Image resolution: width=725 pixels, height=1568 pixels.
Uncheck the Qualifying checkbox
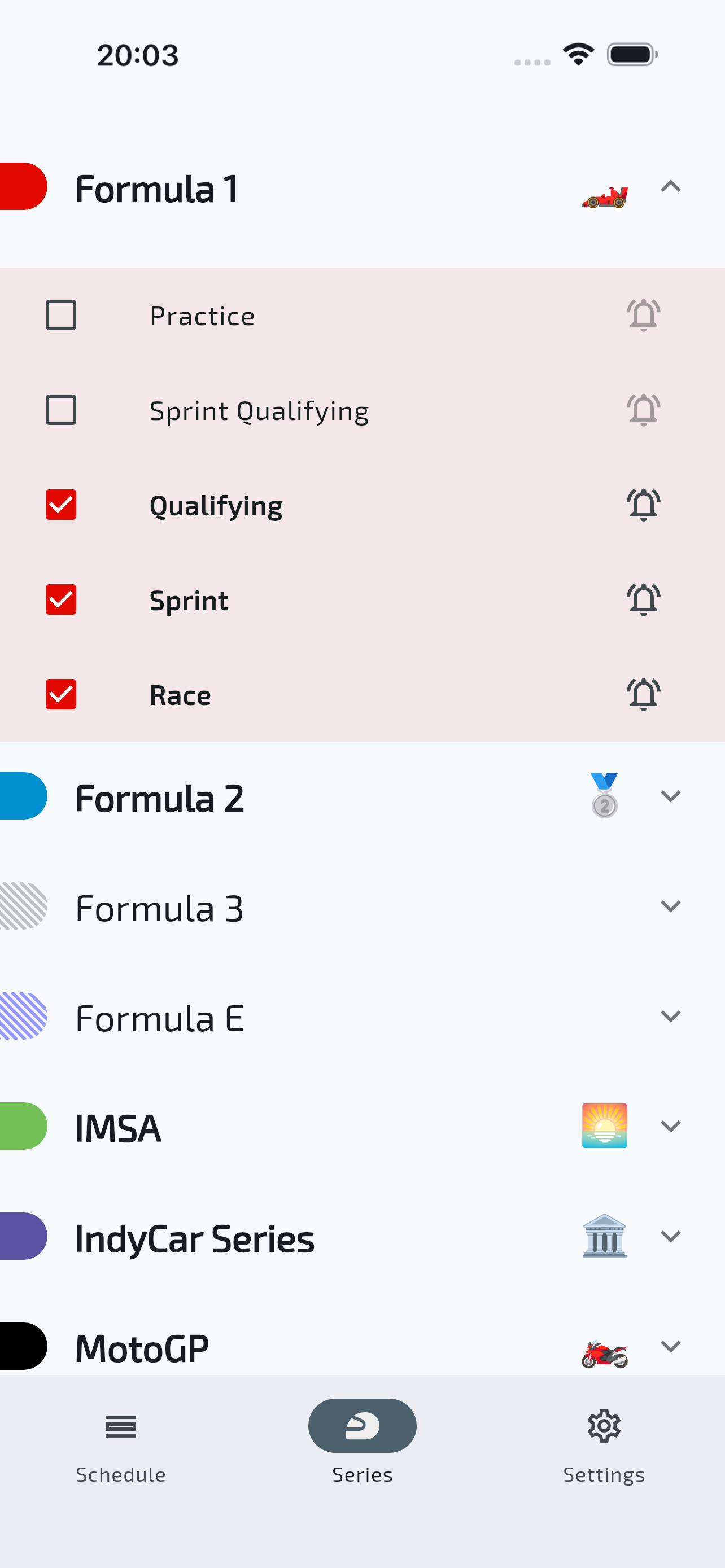61,505
